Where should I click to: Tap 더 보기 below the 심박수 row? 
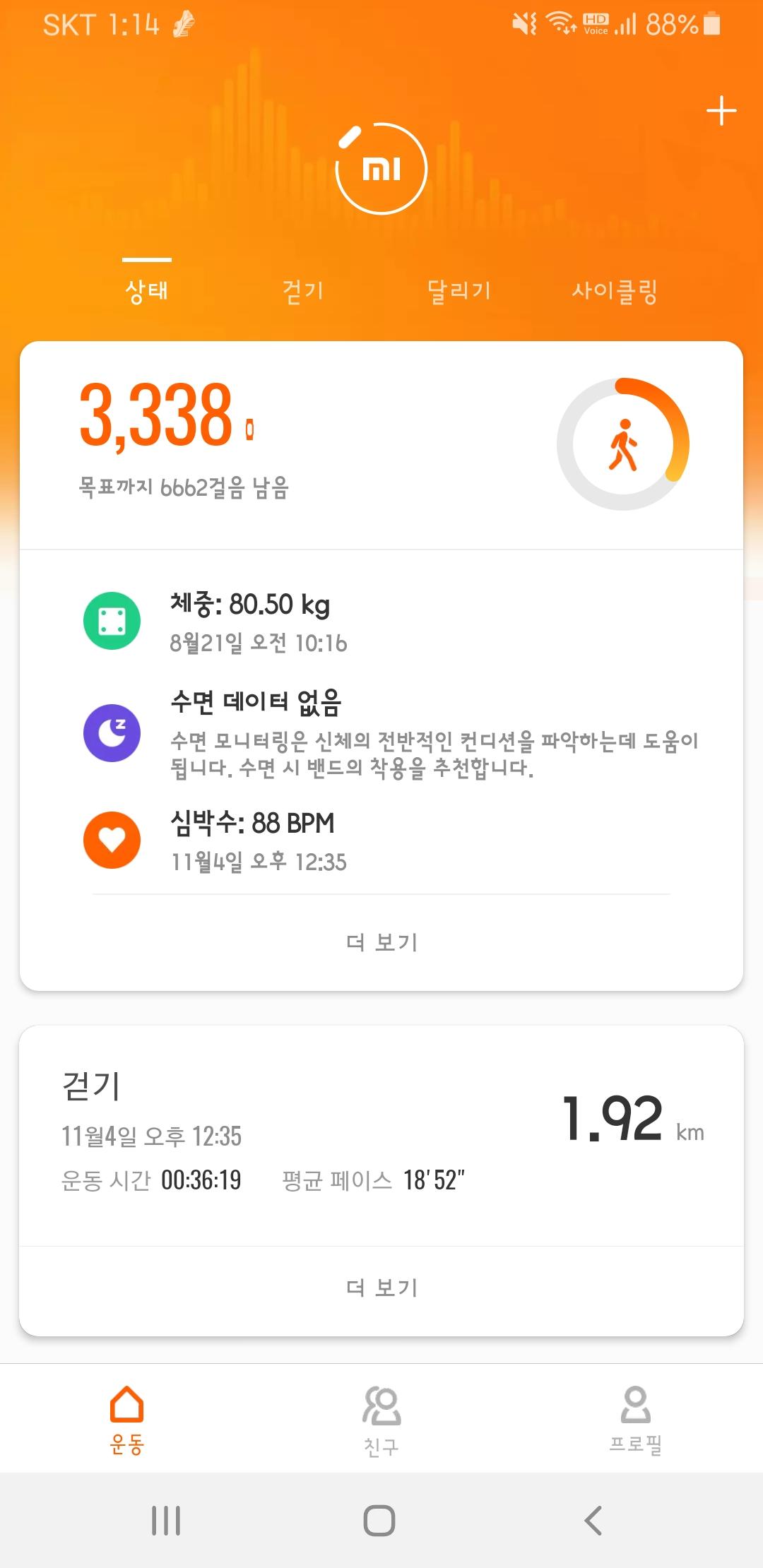point(381,942)
